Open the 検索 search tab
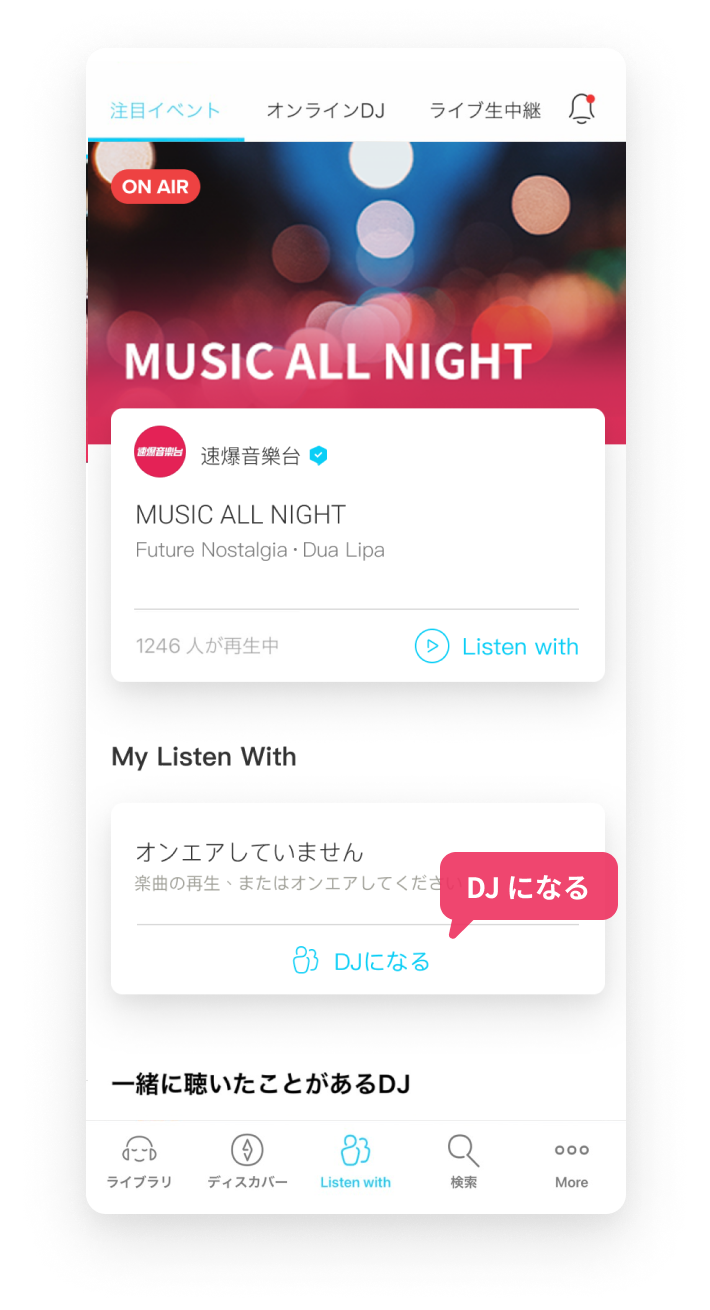710x1310 pixels. click(x=463, y=1163)
